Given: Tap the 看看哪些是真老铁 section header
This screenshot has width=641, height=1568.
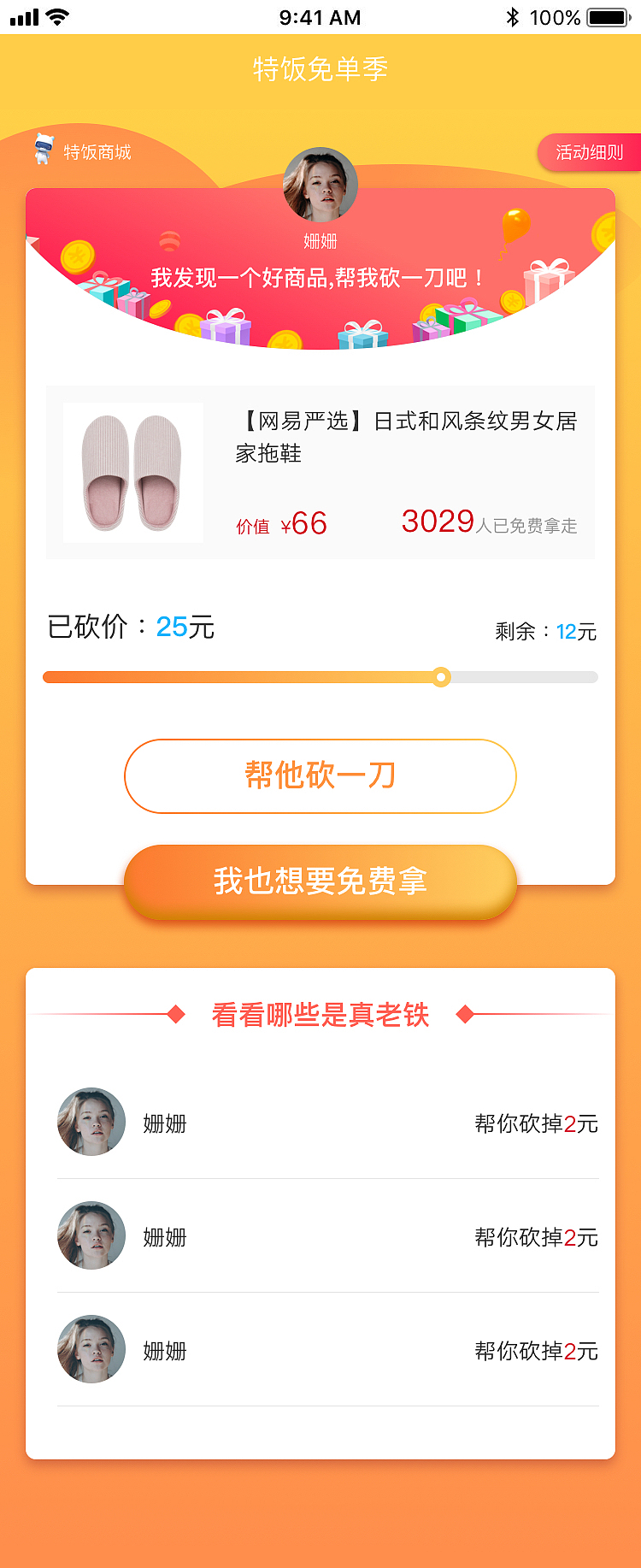Looking at the screenshot, I should [320, 1016].
